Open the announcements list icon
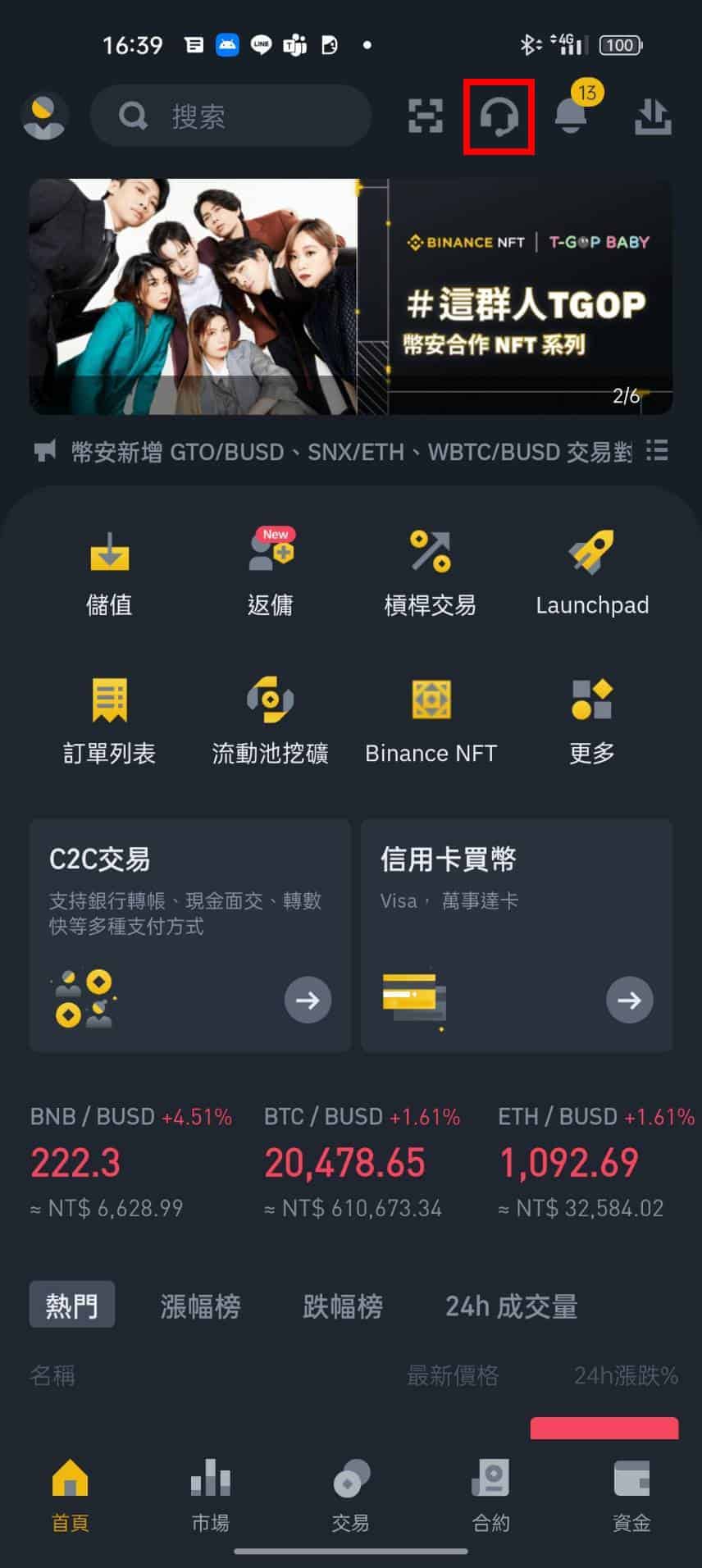 click(657, 450)
